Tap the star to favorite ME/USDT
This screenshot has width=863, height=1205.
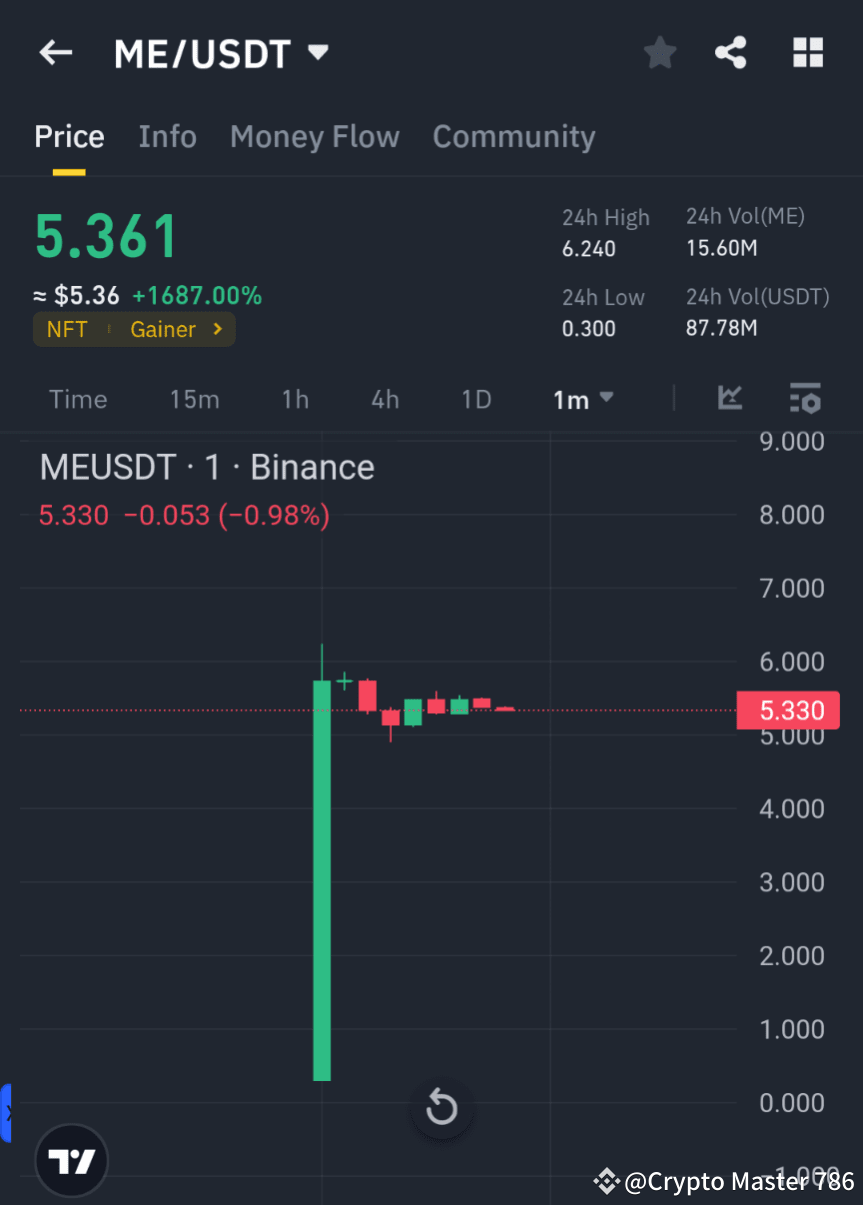pyautogui.click(x=659, y=52)
